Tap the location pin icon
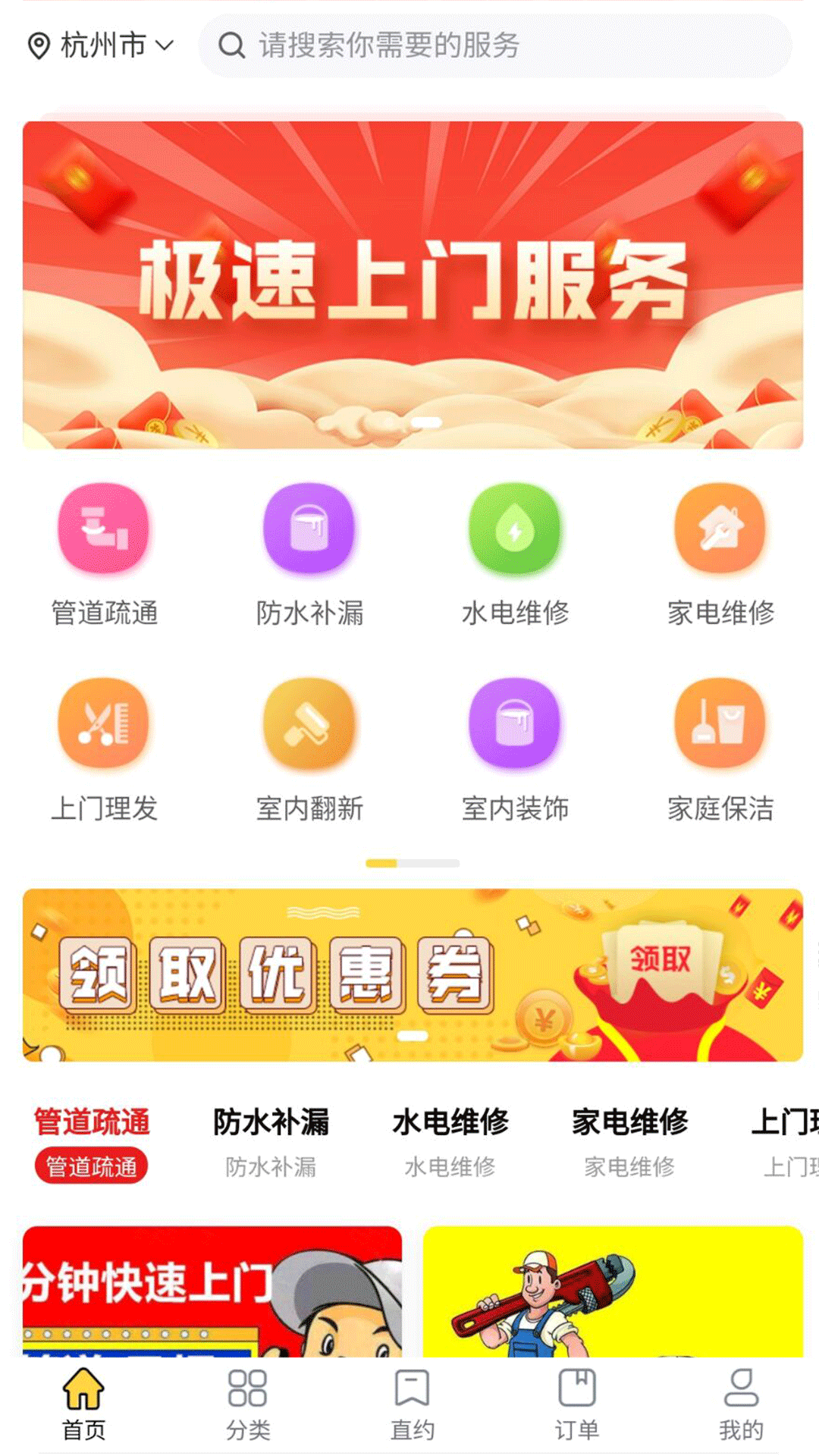The image size is (819, 1456). (x=36, y=45)
